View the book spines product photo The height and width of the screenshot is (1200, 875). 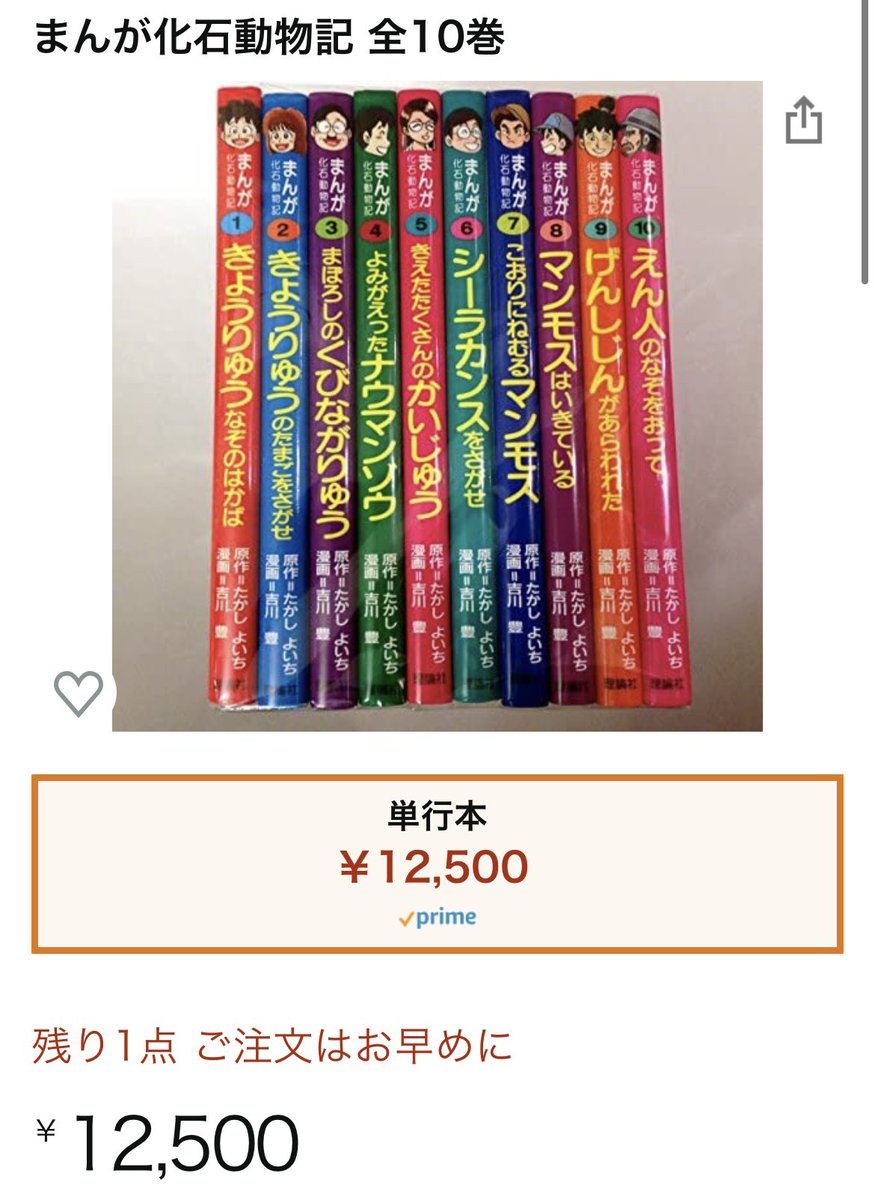coord(437,400)
